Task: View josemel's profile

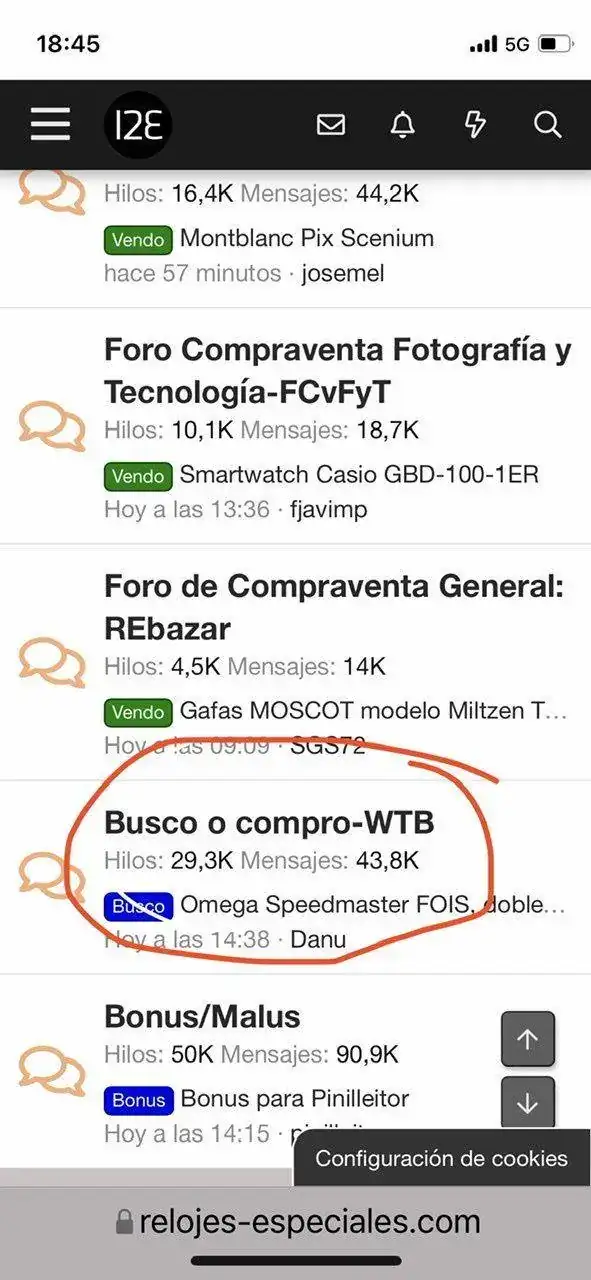Action: [x=343, y=273]
